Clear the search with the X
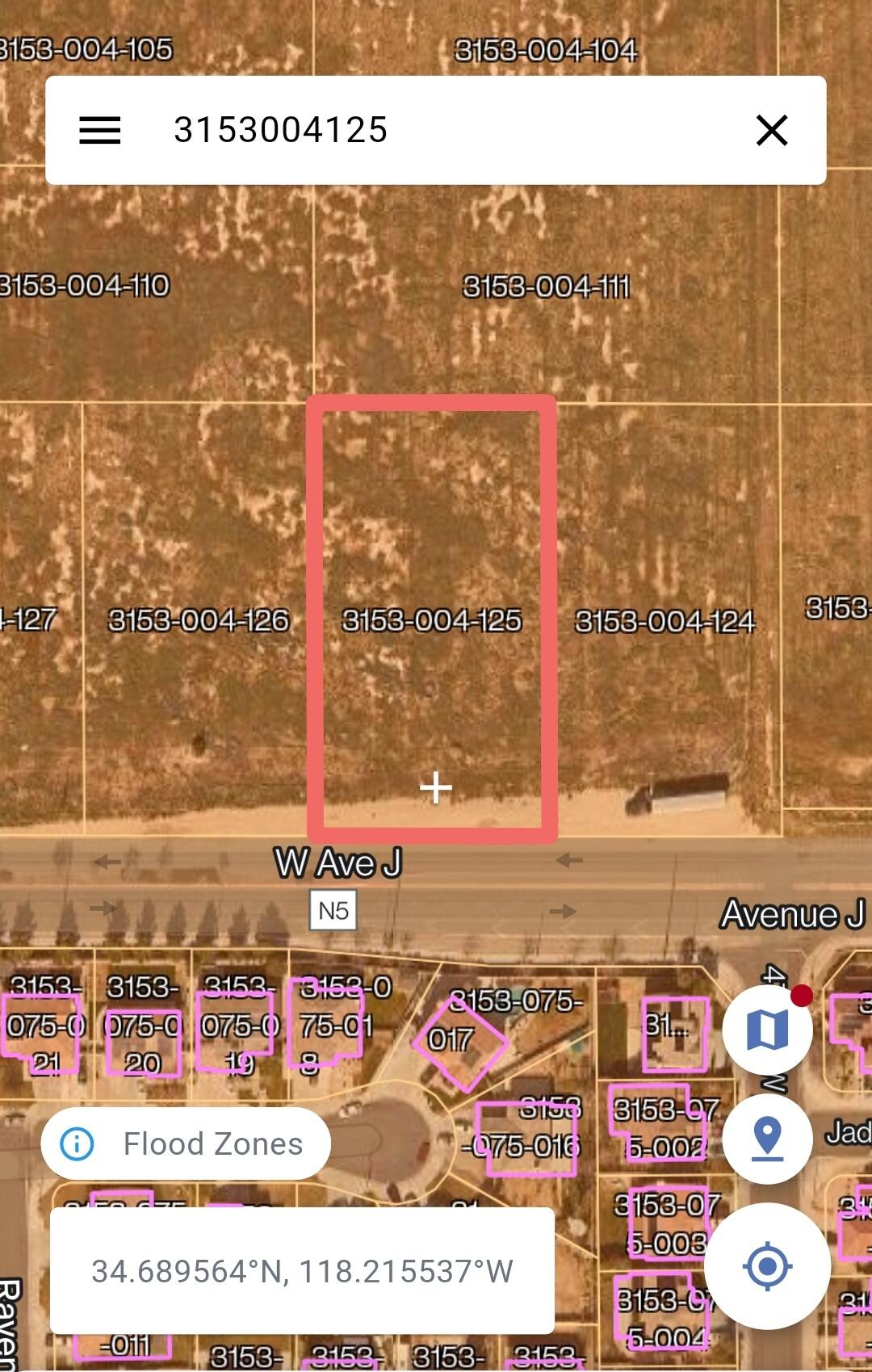The image size is (872, 1372). (x=771, y=130)
